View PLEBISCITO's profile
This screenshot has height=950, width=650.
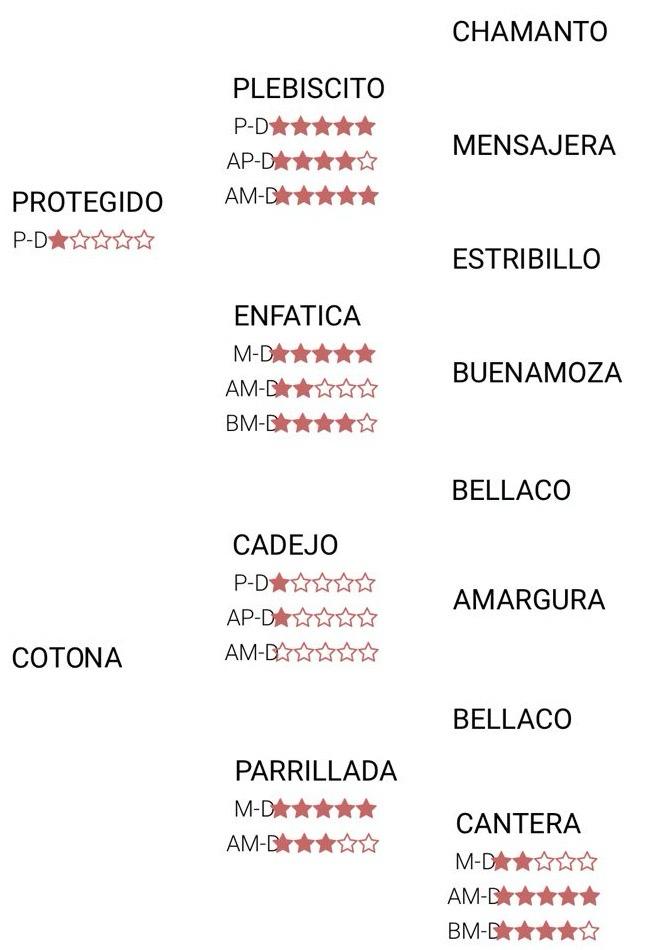308,89
